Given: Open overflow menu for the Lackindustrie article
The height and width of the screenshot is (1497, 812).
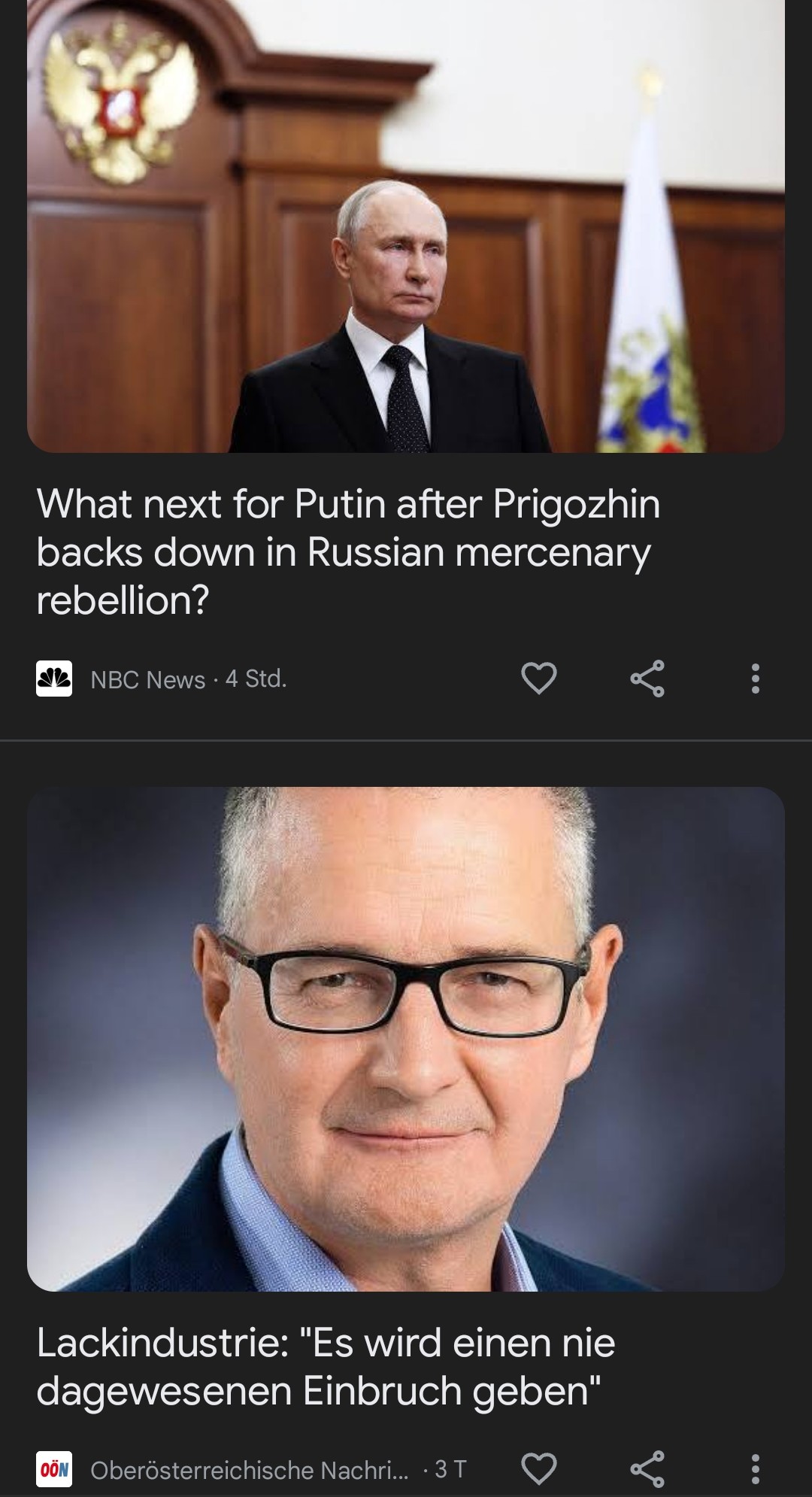Looking at the screenshot, I should pos(755,1469).
